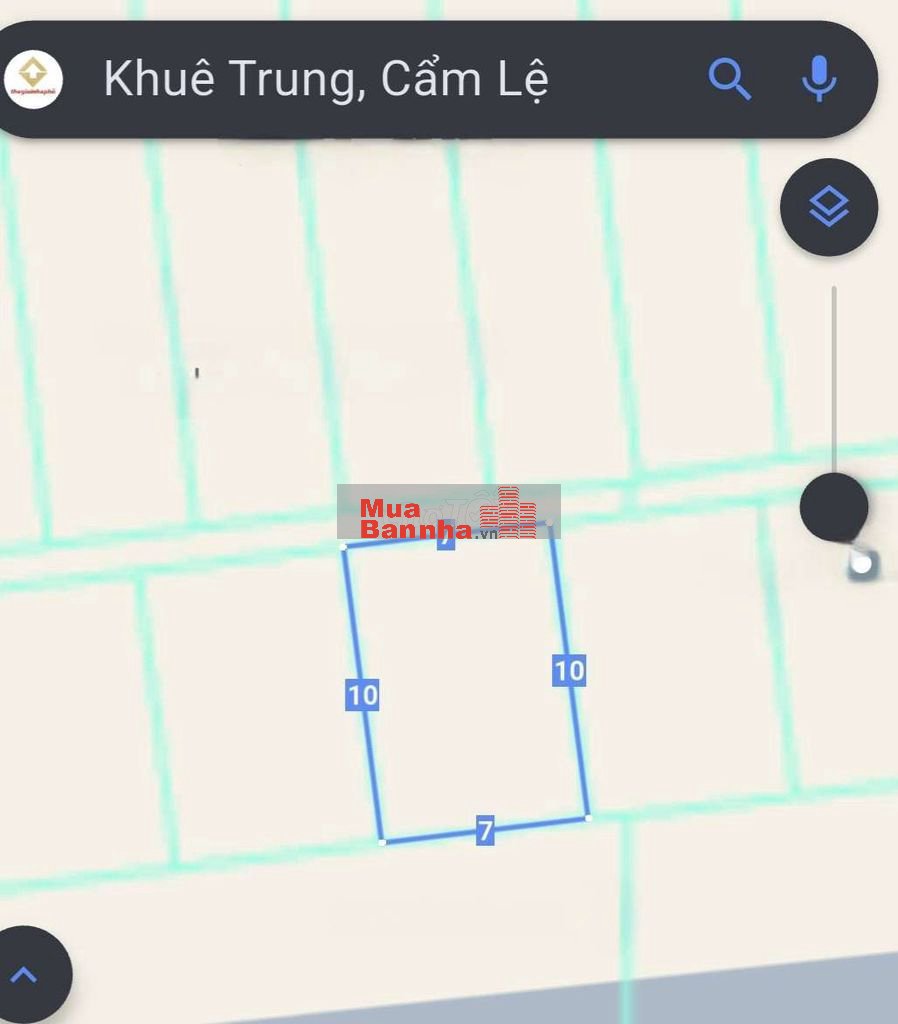898x1024 pixels.
Task: Tap the vertical slider handle
Action: pos(834,507)
